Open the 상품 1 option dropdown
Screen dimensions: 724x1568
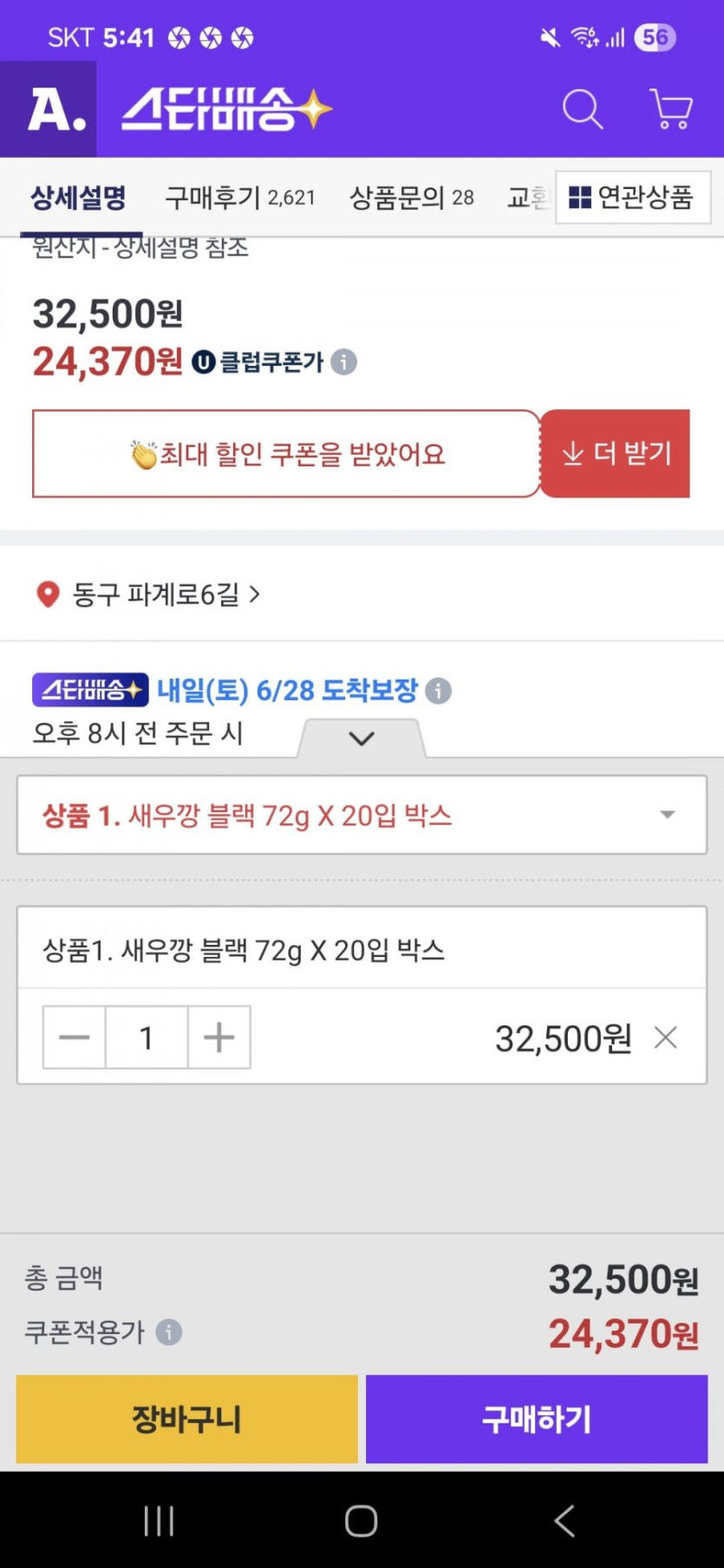point(362,815)
